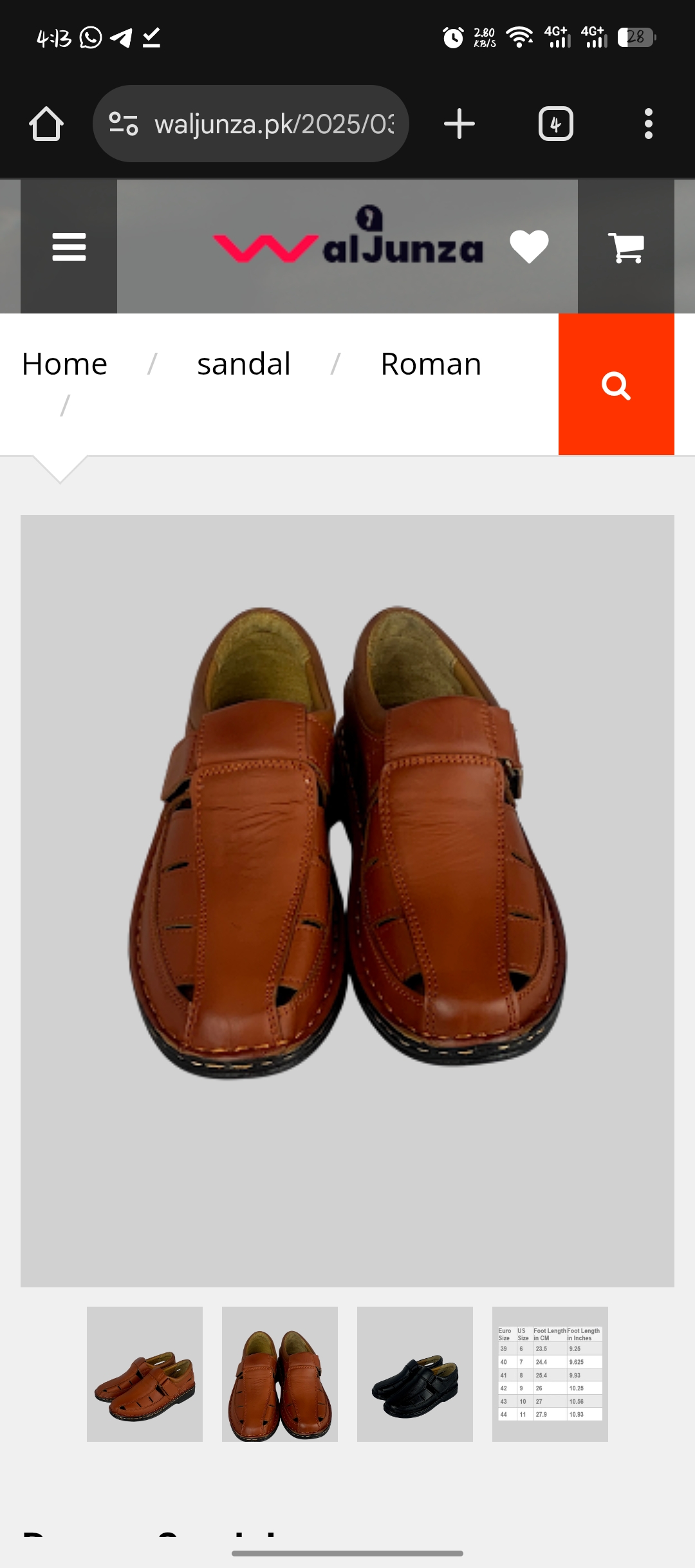
Task: Open the wishlist heart icon
Action: click(529, 247)
